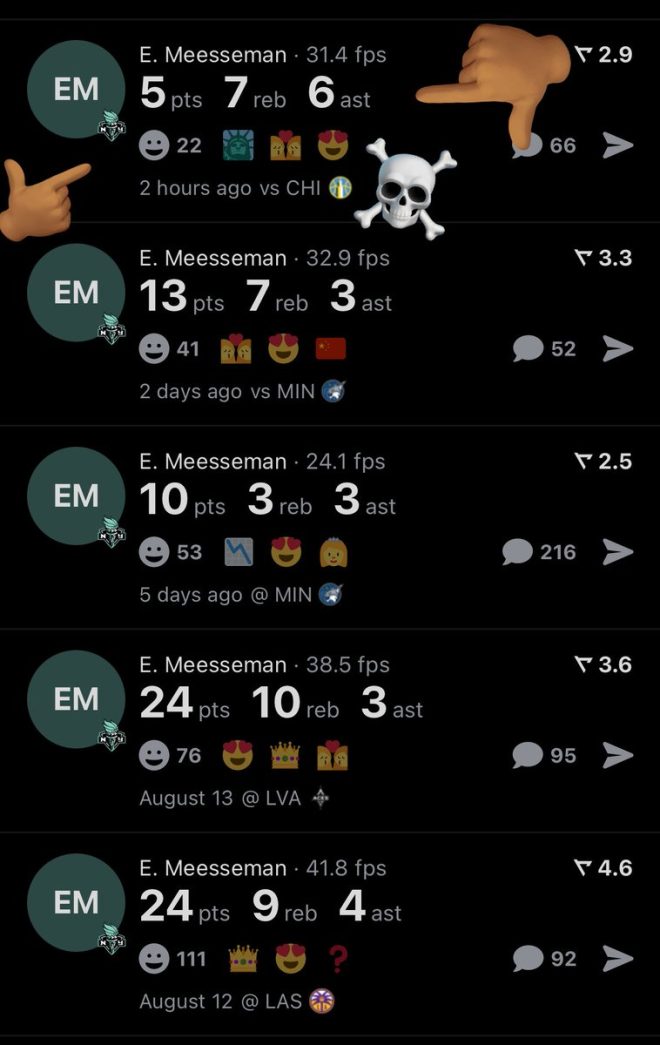Share the 10 pts game @ MIN
Viewport: 660px width, 1045px height.
618,552
